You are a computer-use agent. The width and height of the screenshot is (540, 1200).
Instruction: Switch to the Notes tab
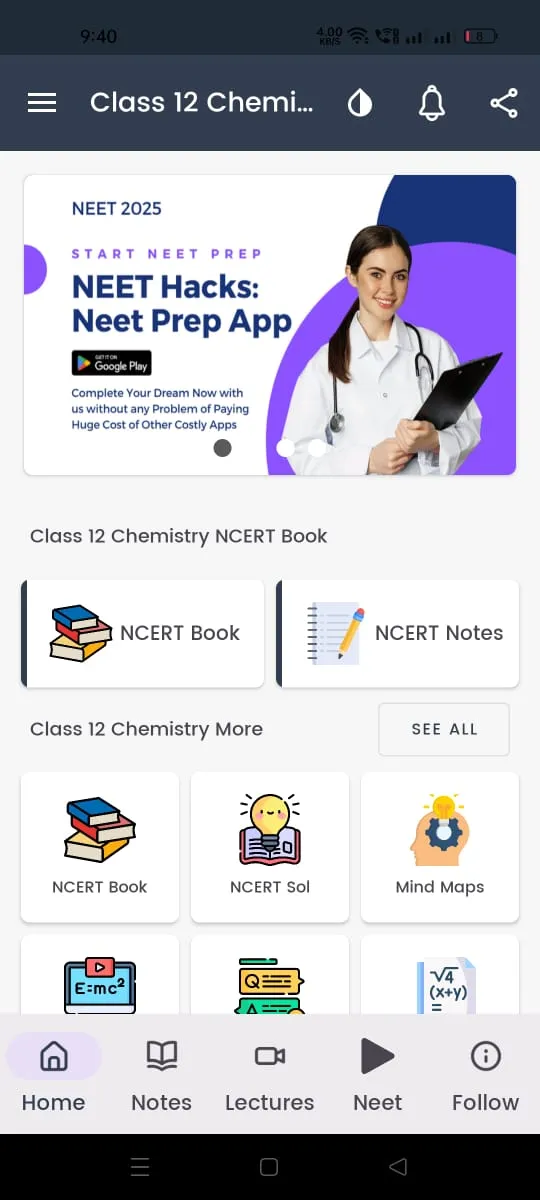tap(162, 1076)
